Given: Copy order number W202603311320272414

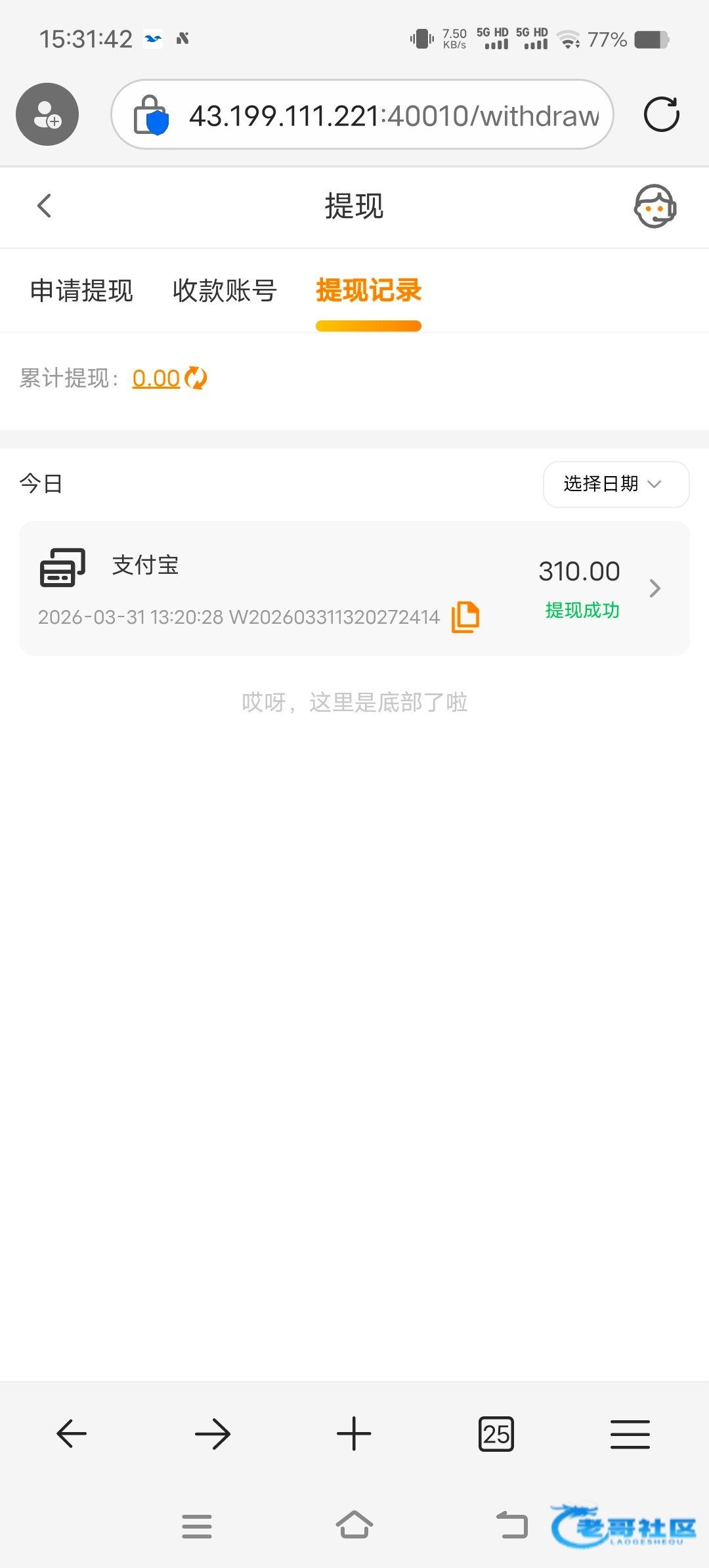Looking at the screenshot, I should point(465,617).
